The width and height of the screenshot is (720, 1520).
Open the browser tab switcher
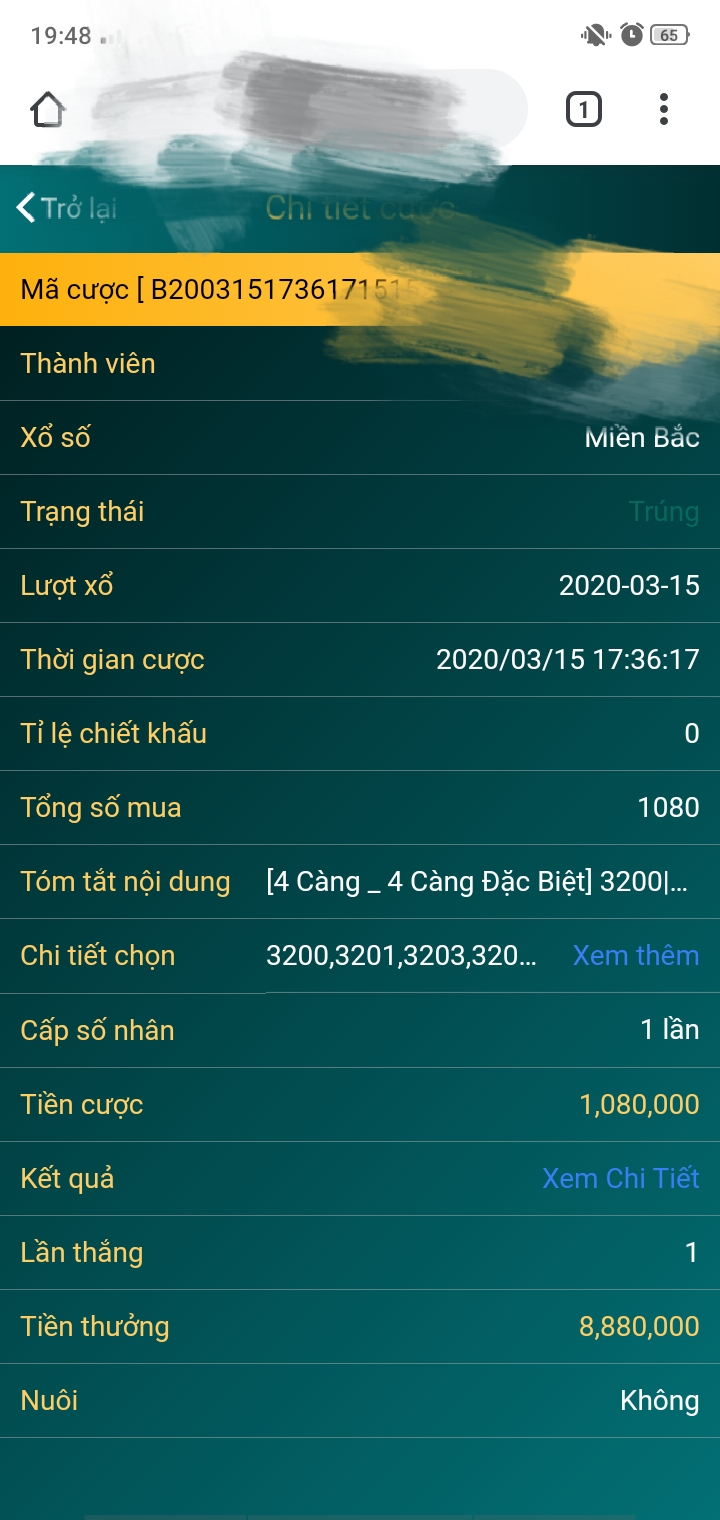click(x=584, y=109)
